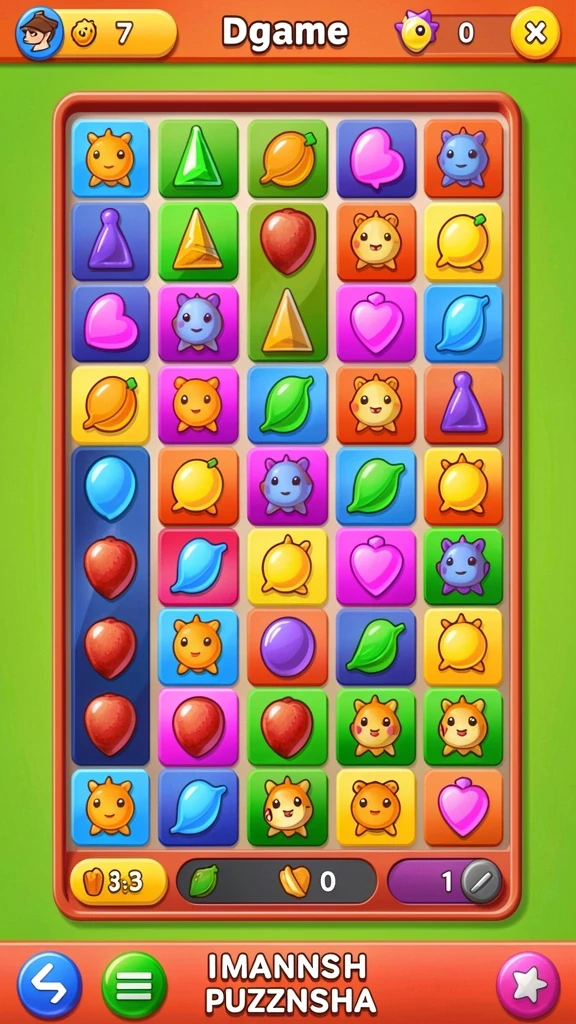Close the game with the X button
The image size is (576, 1024).
[x=535, y=32]
